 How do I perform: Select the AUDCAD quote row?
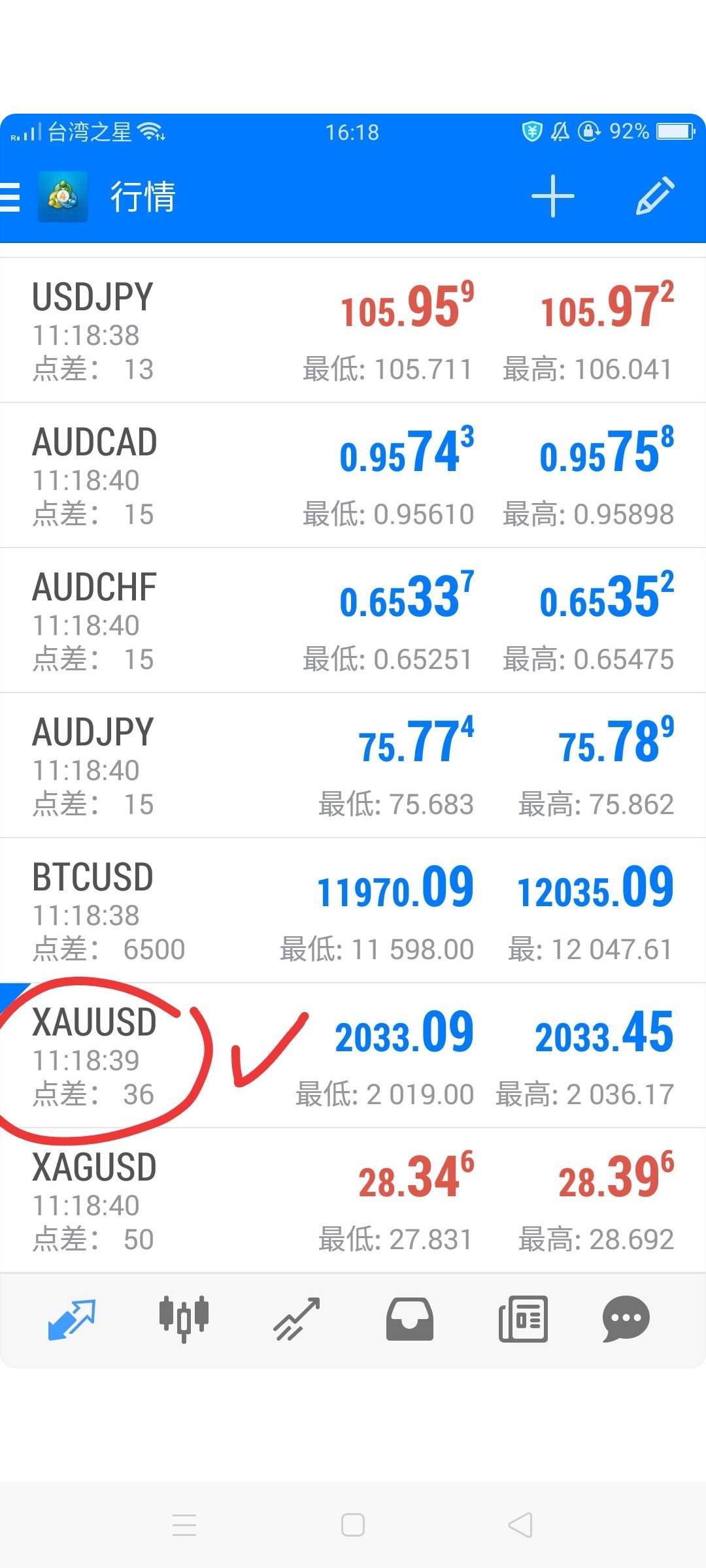pyautogui.click(x=353, y=476)
